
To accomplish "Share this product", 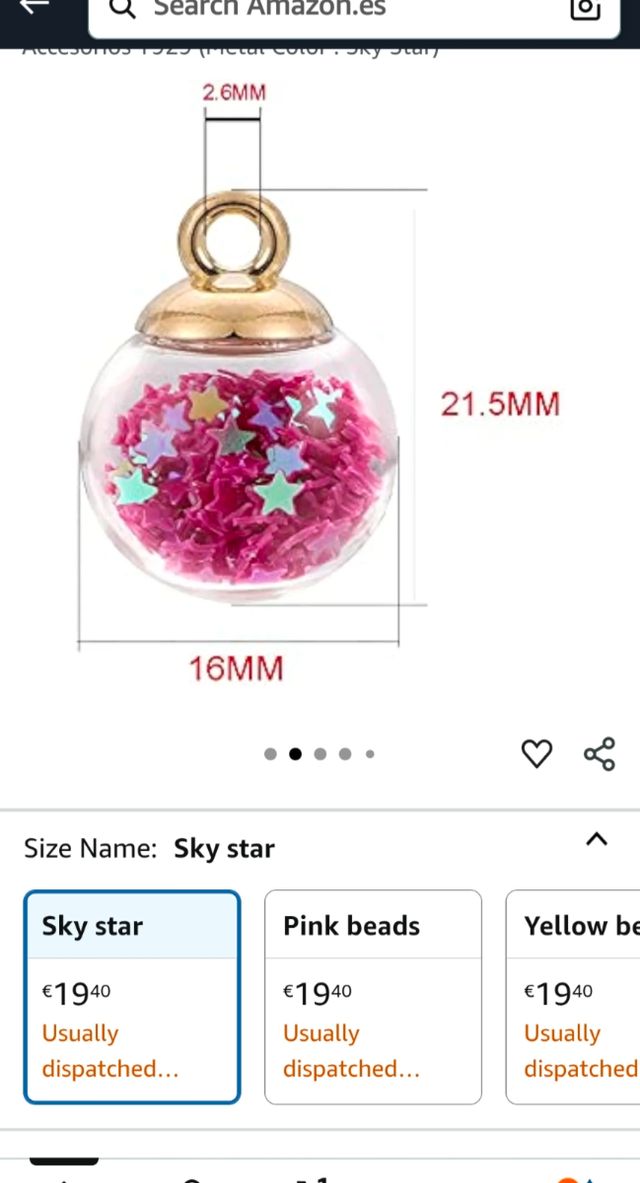I will tap(599, 754).
